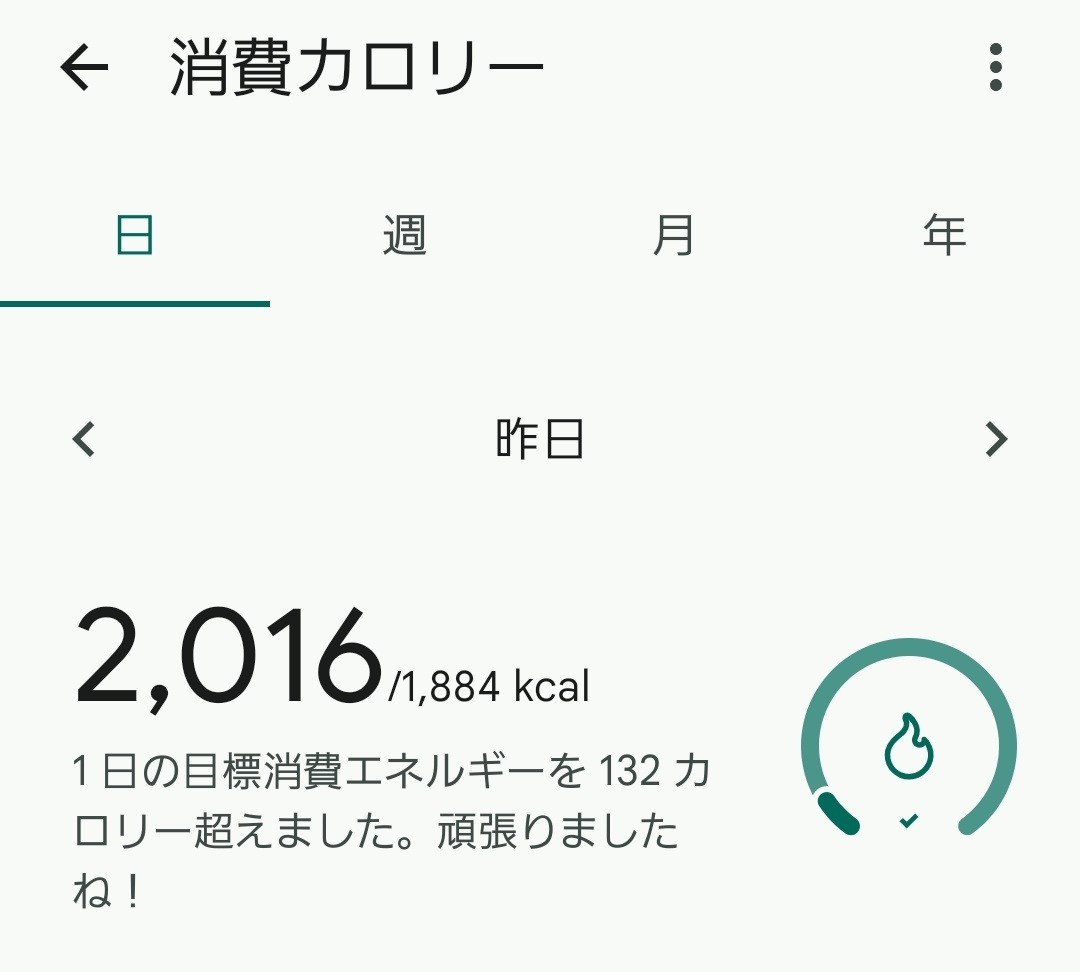The image size is (1080, 972).
Task: Go back from the 消費カロリー screen
Action: click(84, 68)
